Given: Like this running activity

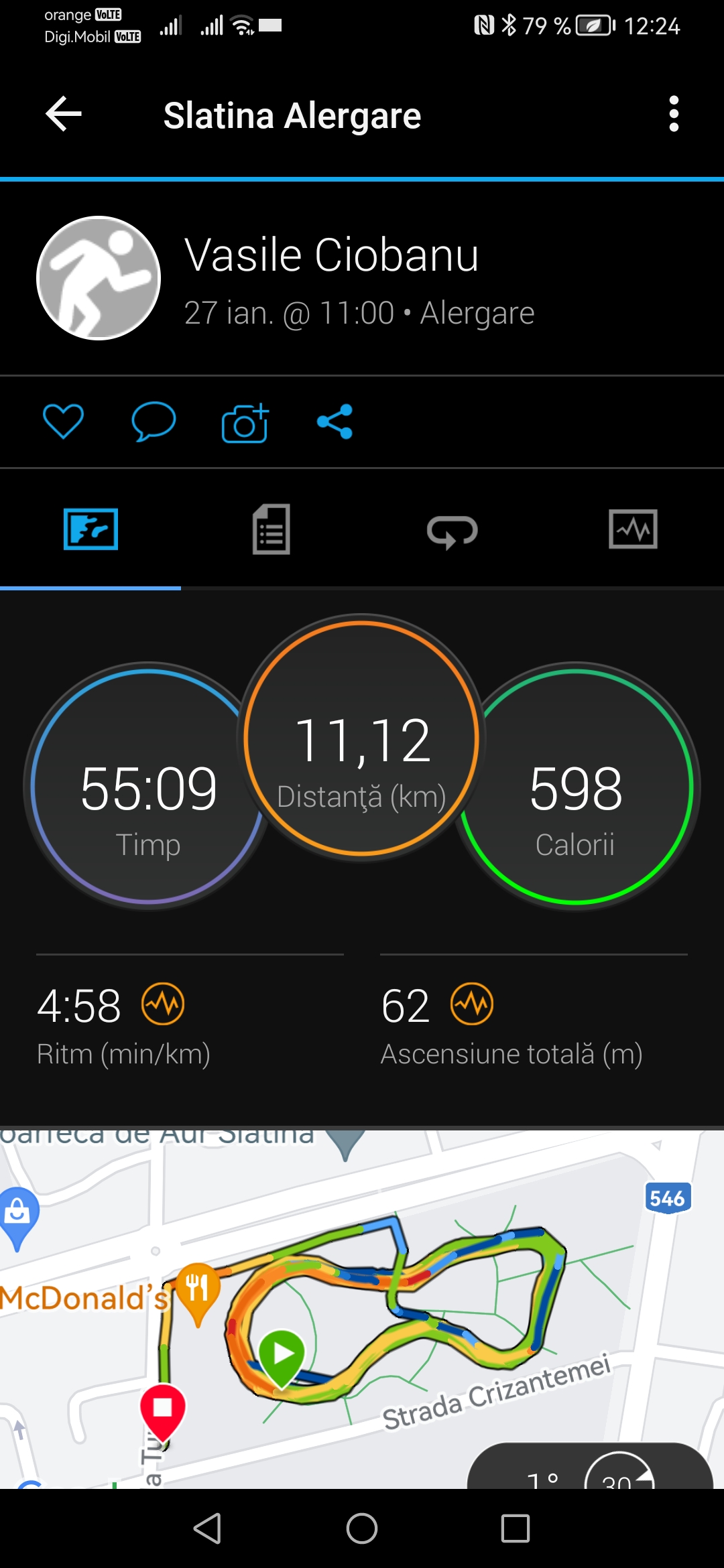Looking at the screenshot, I should [x=63, y=421].
